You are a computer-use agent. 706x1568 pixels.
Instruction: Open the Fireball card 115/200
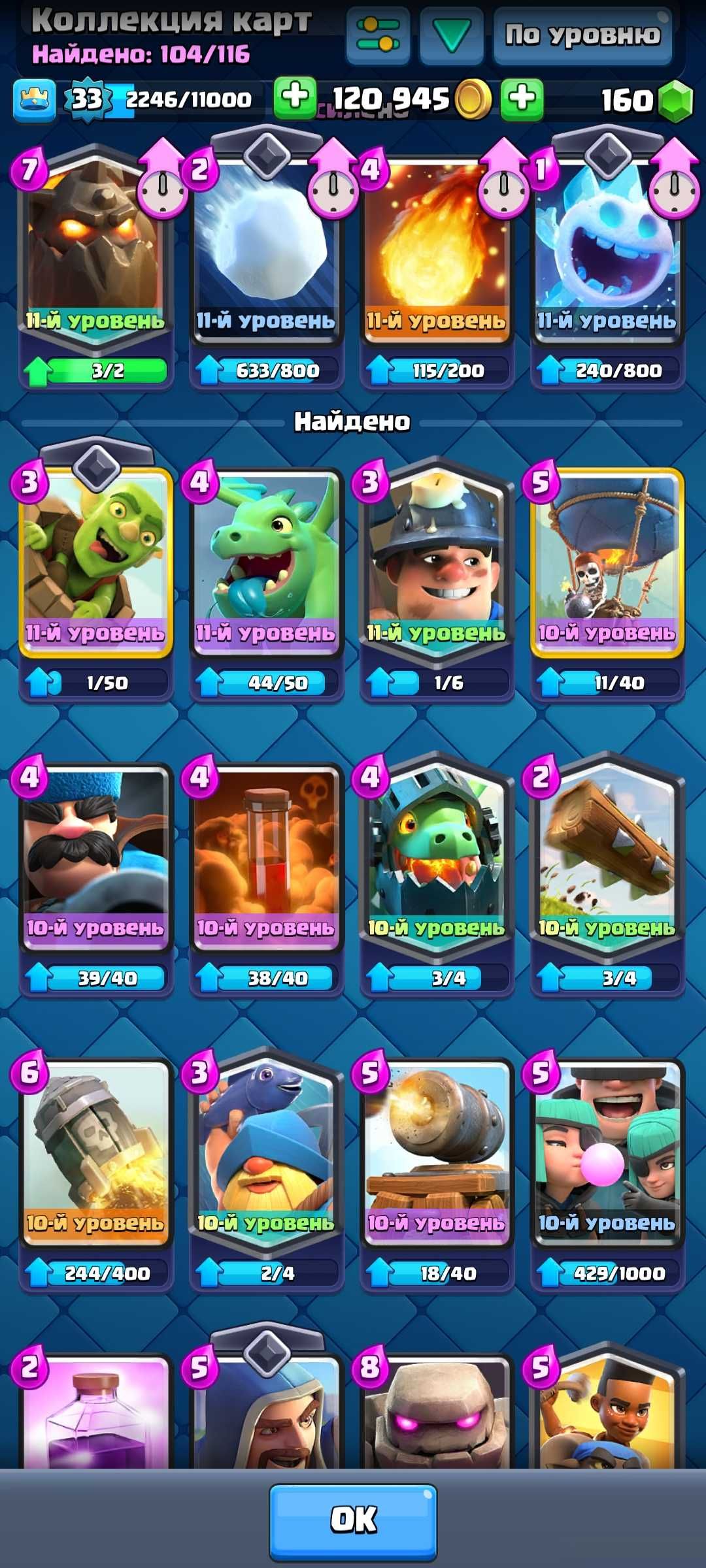[x=436, y=255]
